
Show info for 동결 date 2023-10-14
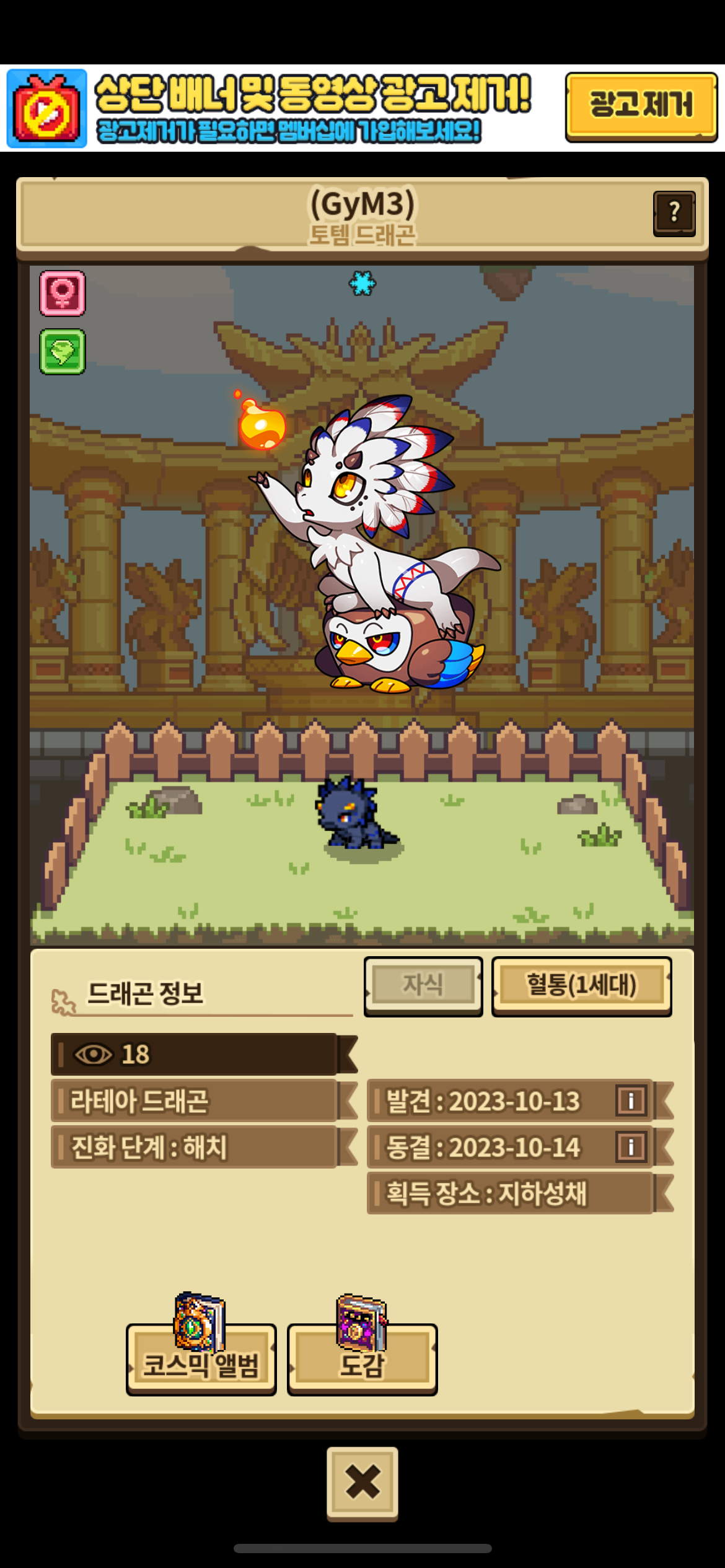pos(631,1147)
